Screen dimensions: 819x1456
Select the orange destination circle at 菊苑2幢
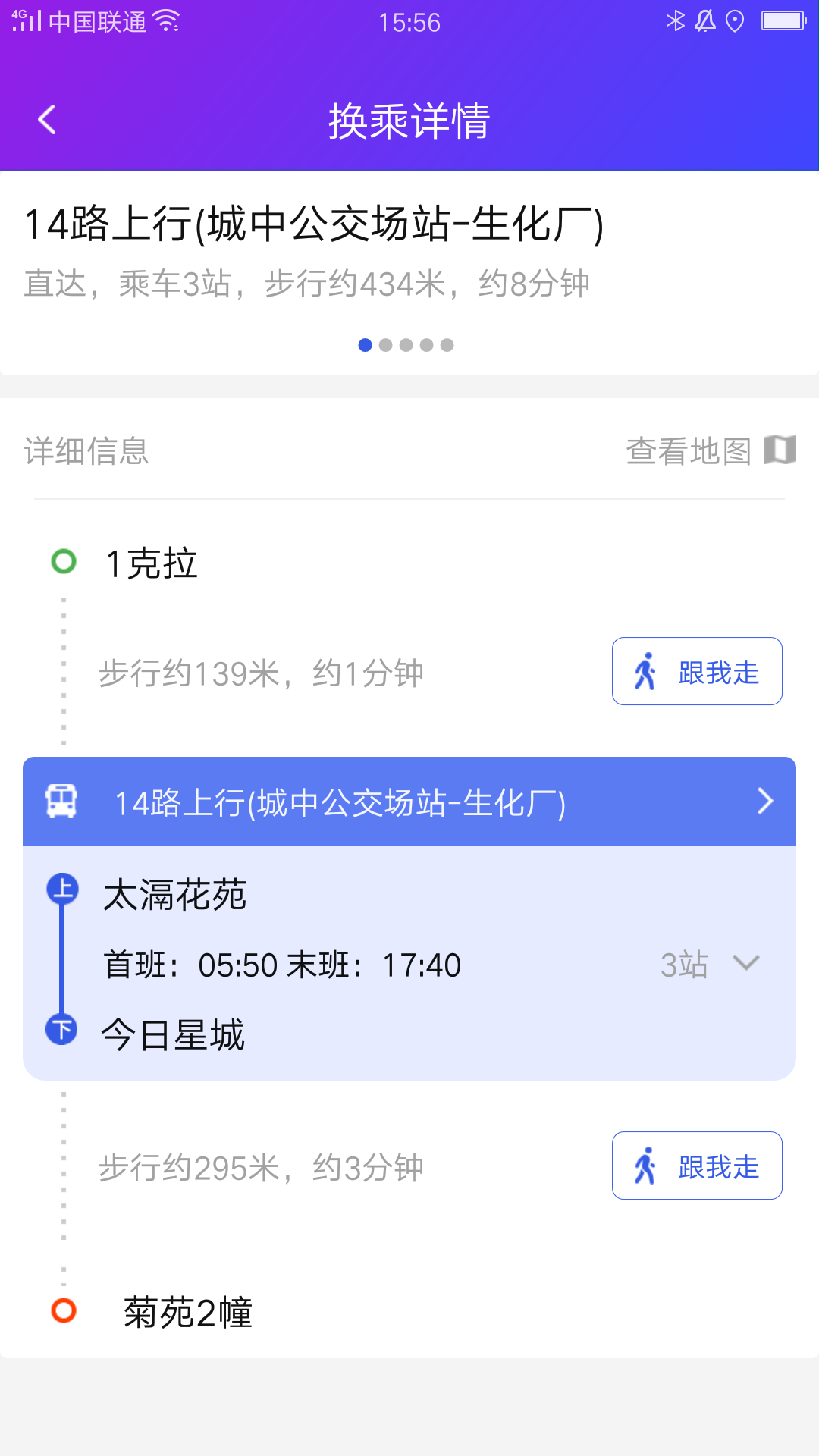click(63, 1310)
